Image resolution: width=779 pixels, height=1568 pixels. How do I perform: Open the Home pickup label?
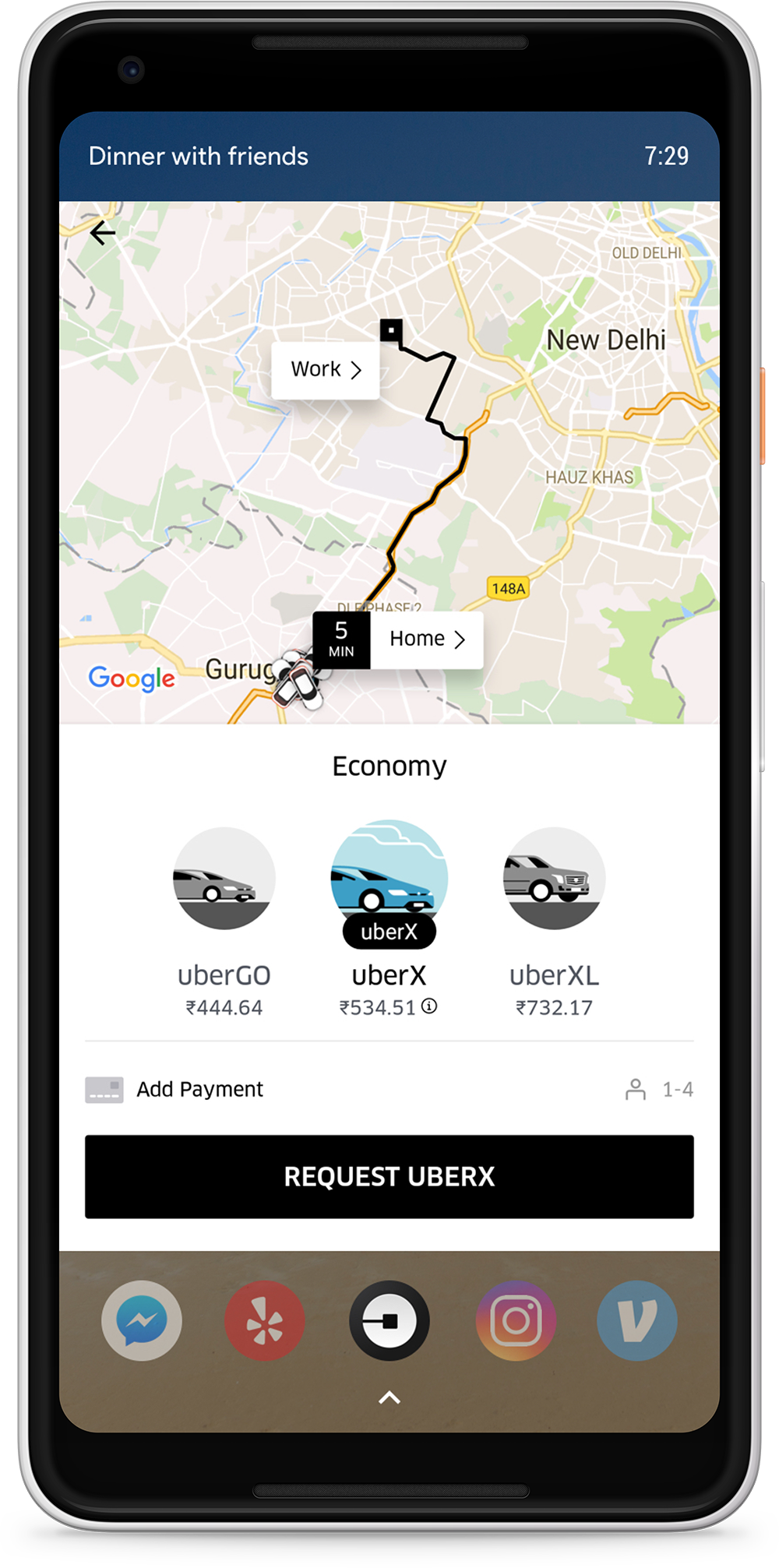coord(426,640)
